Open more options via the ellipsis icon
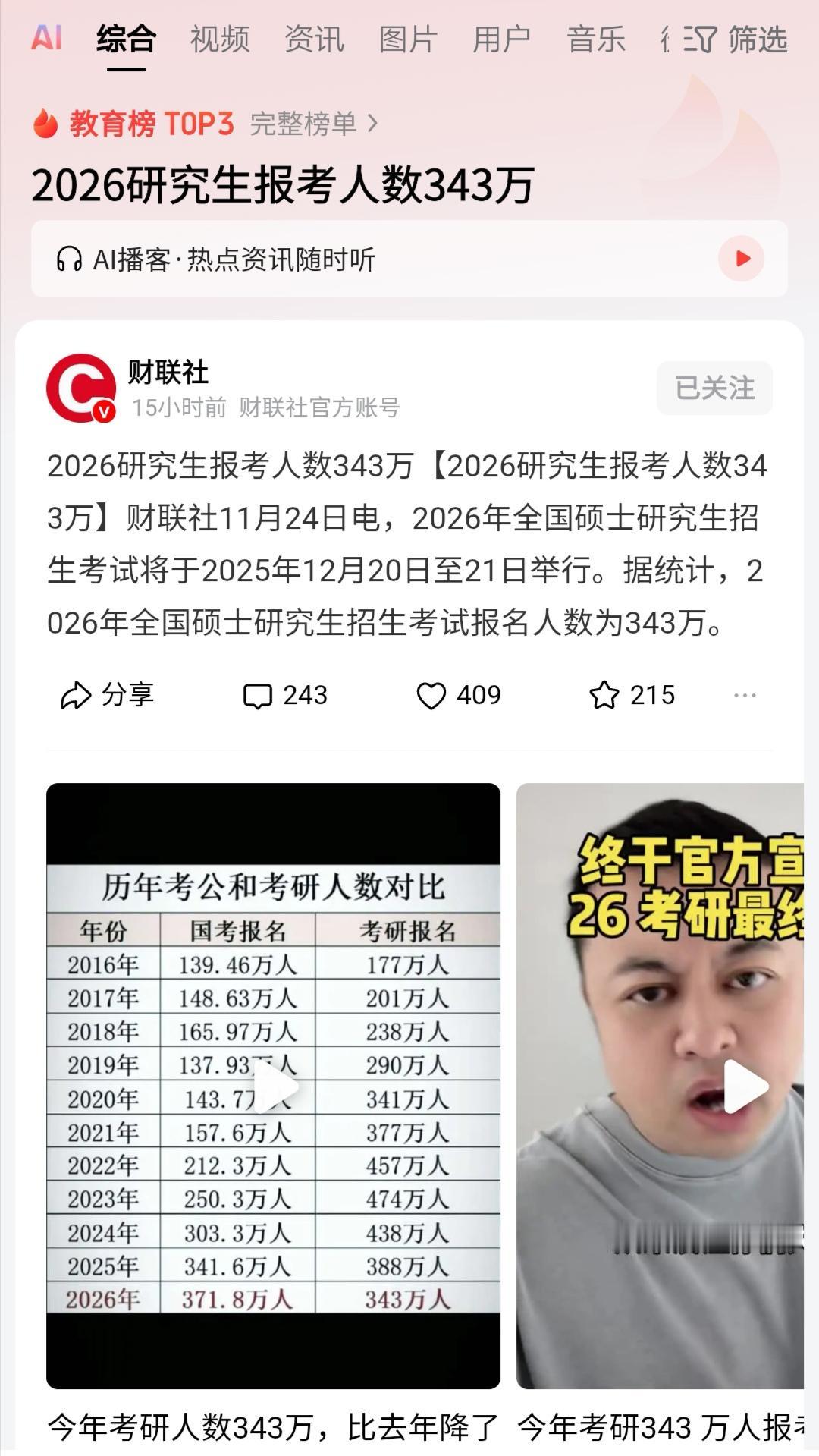The height and width of the screenshot is (1456, 819). tap(745, 693)
